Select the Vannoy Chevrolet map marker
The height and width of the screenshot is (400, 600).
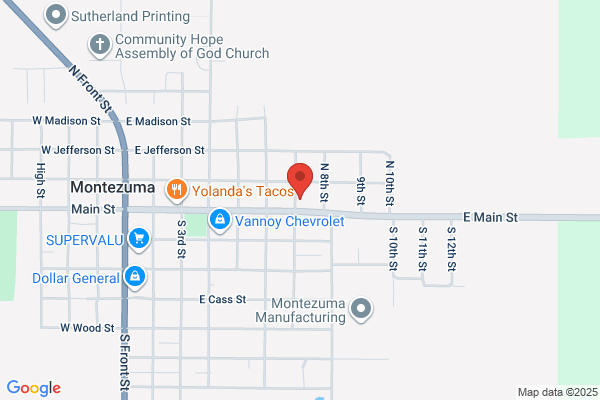pos(220,220)
